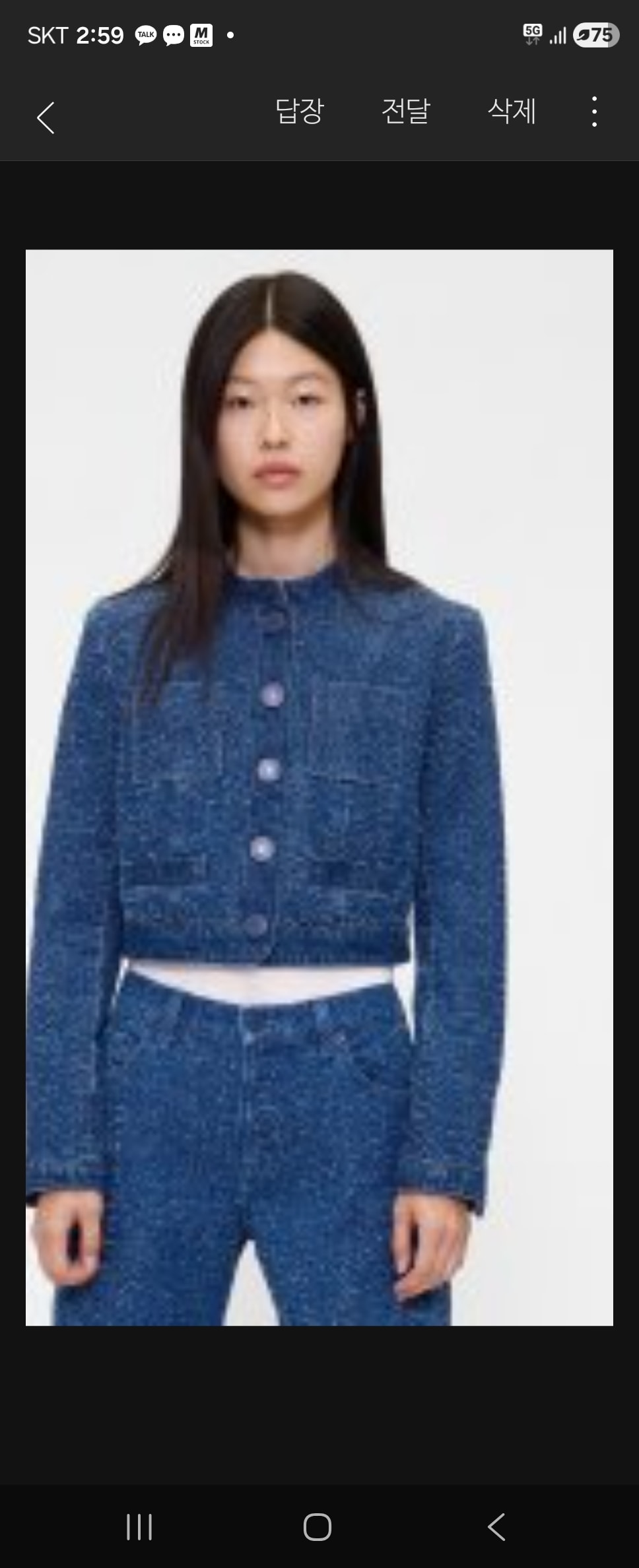Open recent apps with the recents key

click(139, 1526)
